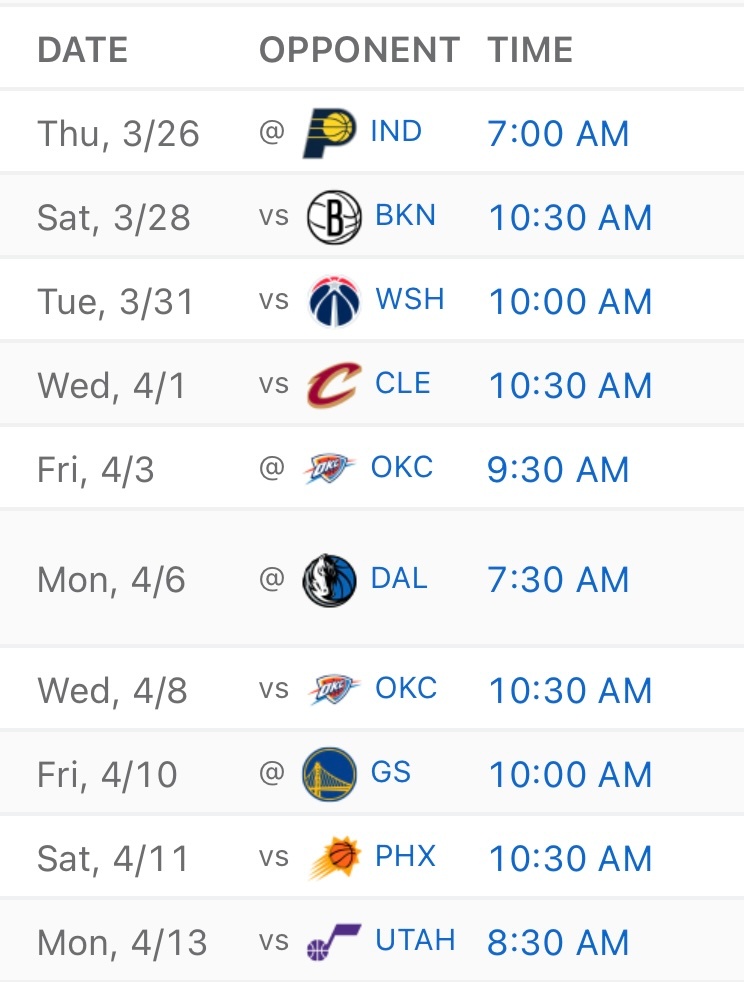Tap the WSH team link
This screenshot has height=993, width=744.
point(409,300)
